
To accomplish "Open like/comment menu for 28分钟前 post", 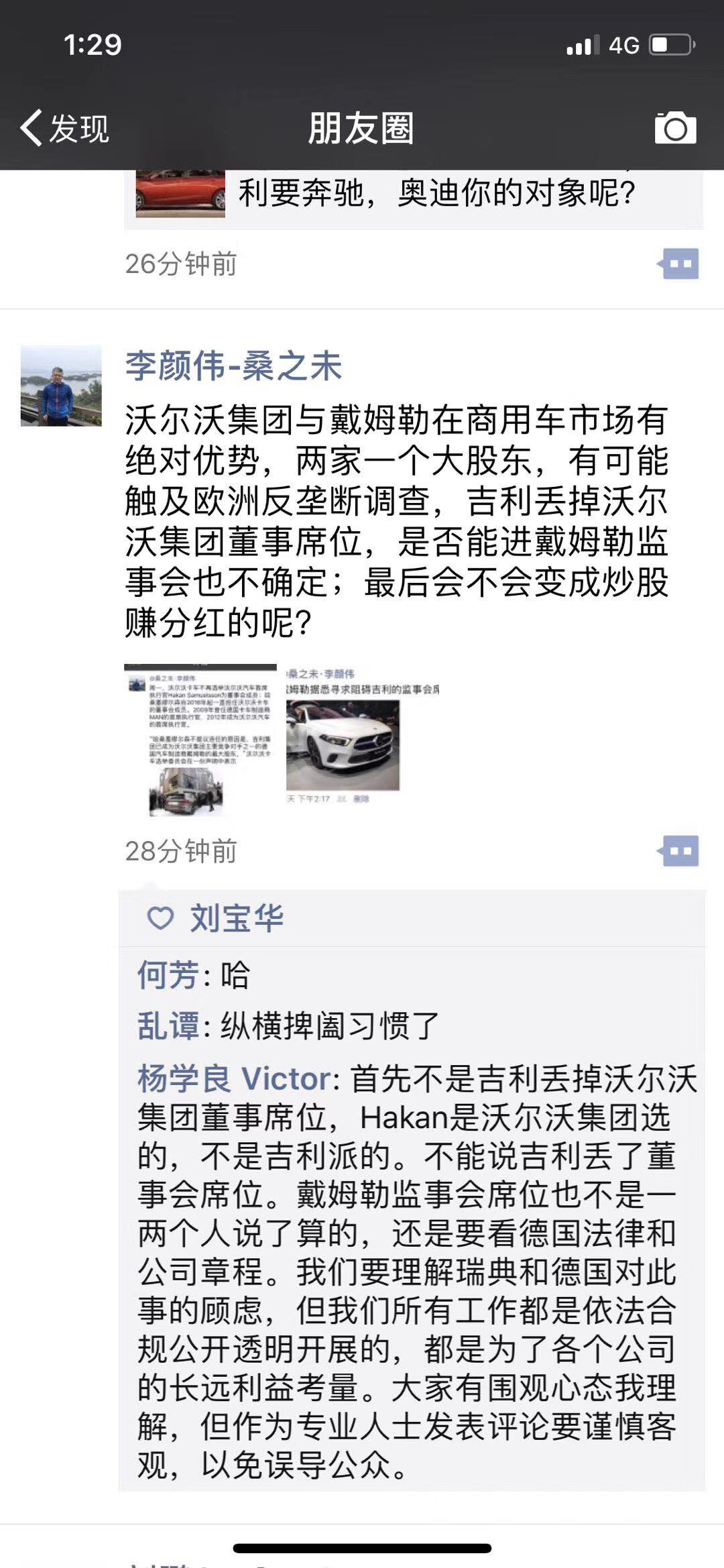I will pyautogui.click(x=680, y=850).
